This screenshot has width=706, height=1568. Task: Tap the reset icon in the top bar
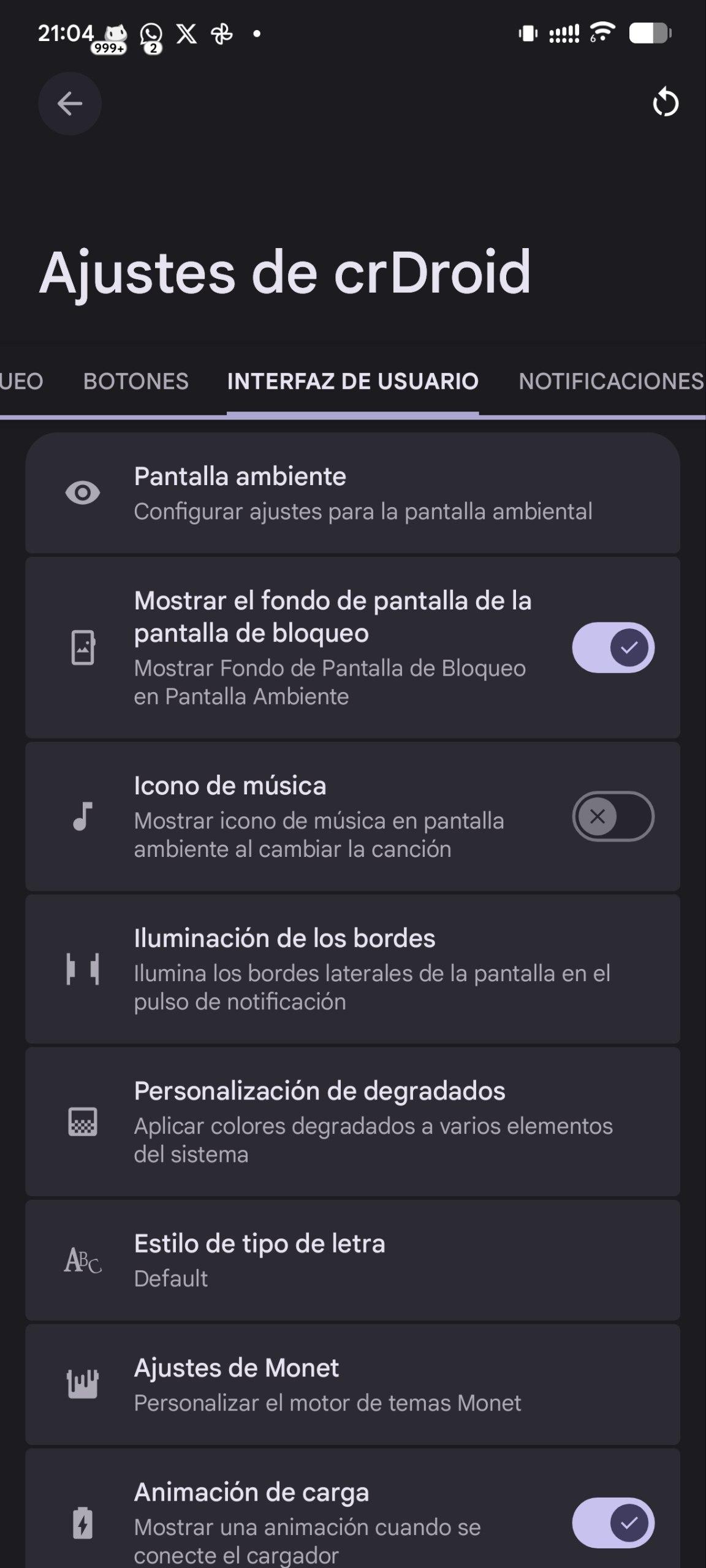click(666, 102)
